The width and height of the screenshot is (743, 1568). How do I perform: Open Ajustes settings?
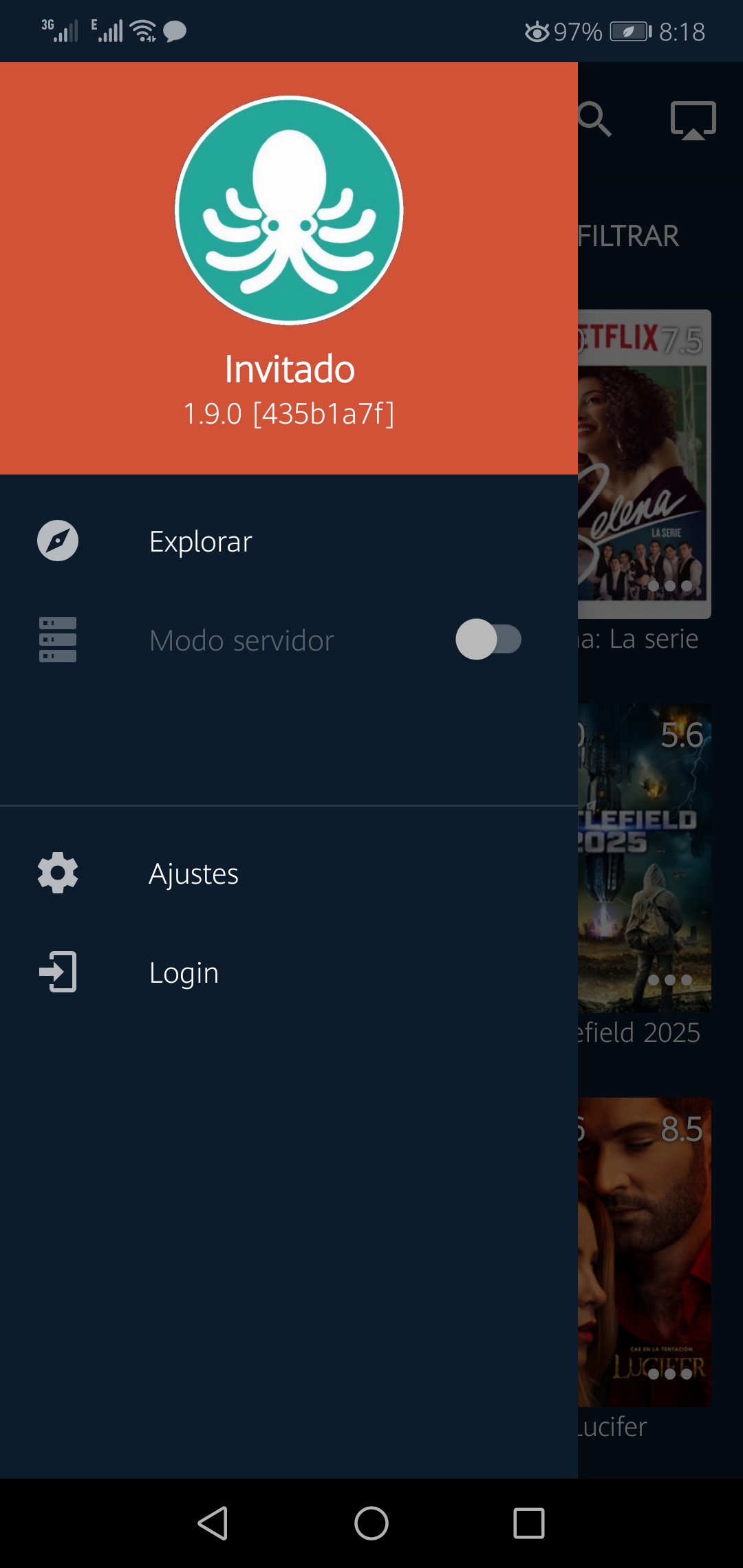(193, 873)
